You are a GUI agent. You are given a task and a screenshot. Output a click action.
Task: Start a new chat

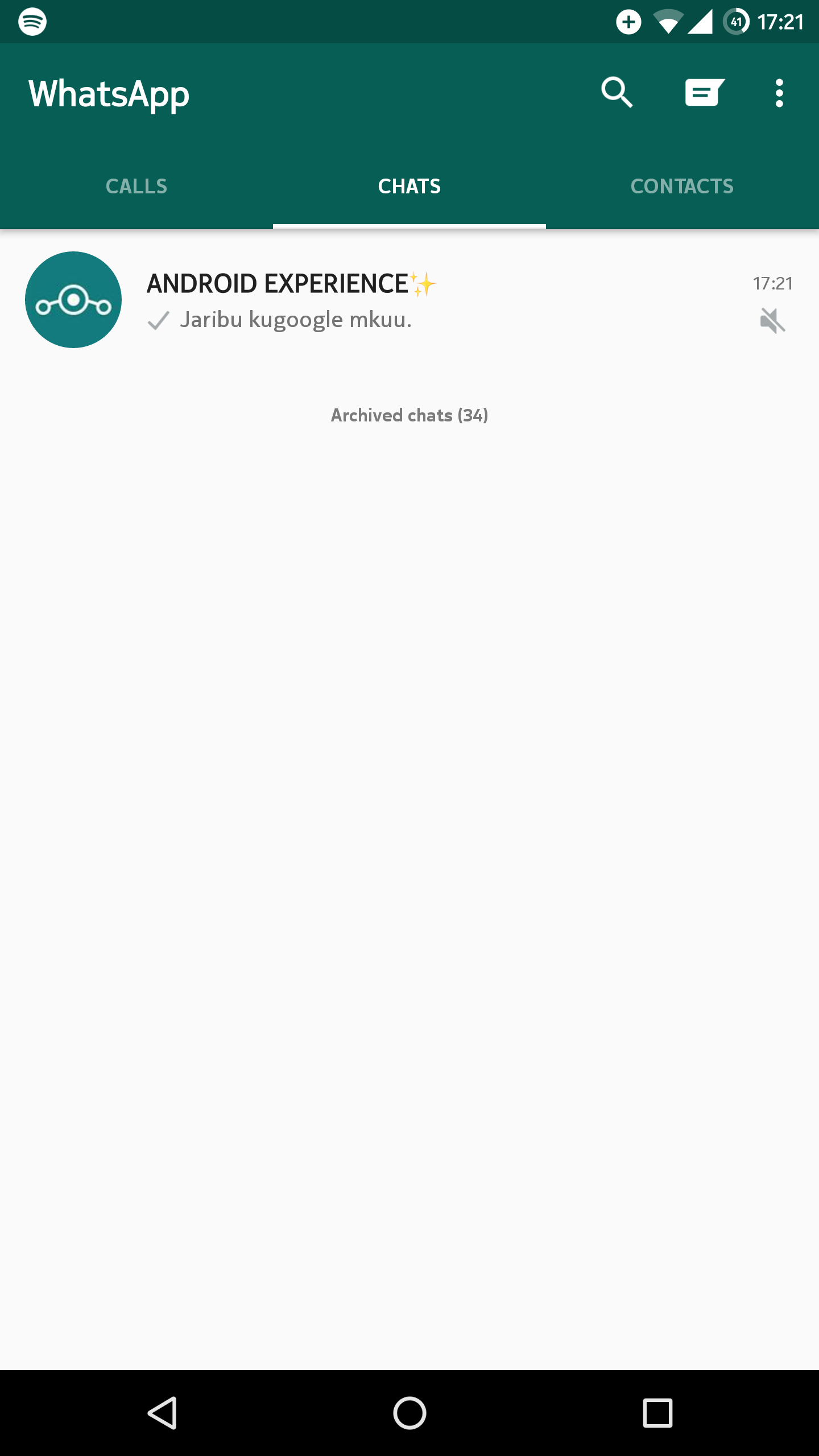(704, 93)
